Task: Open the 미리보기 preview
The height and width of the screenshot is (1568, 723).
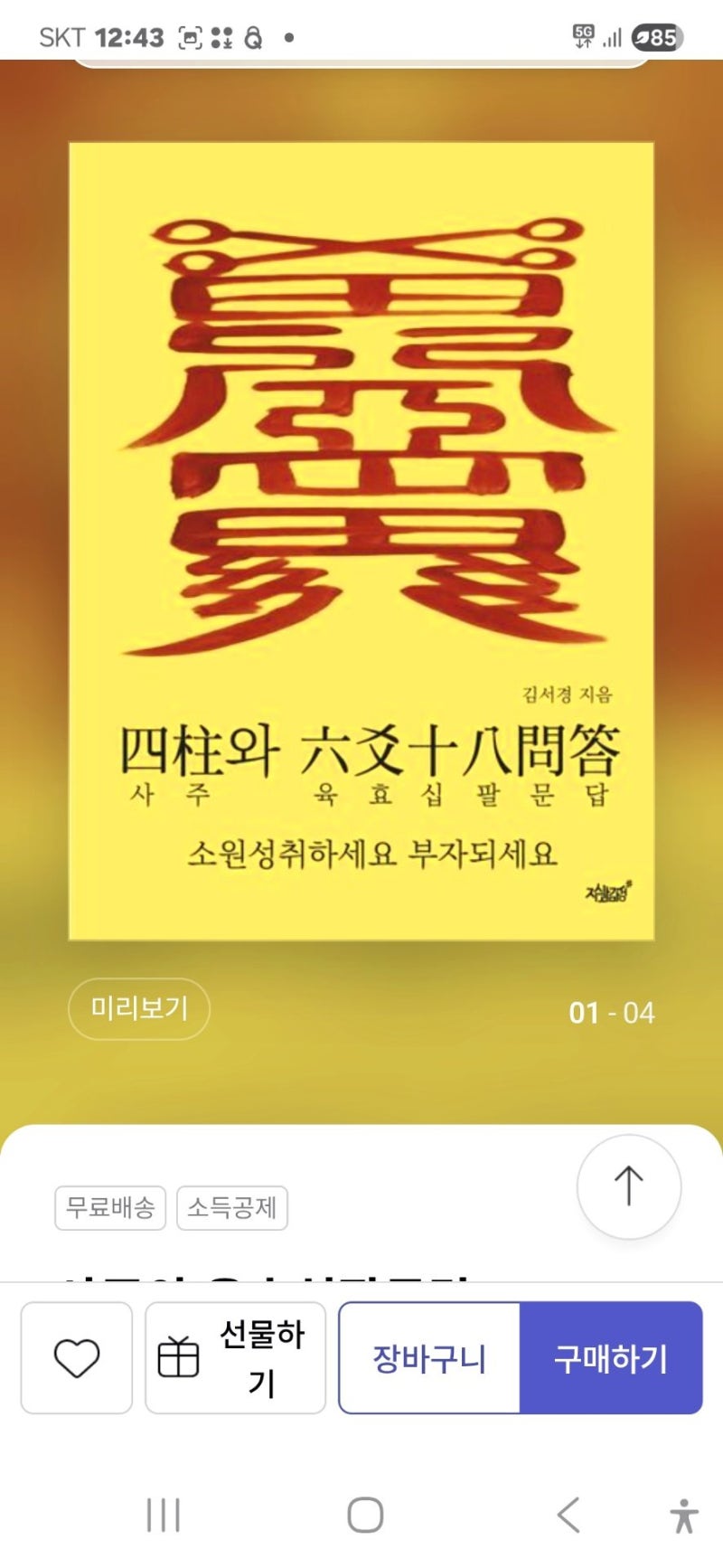Action: click(x=138, y=1008)
